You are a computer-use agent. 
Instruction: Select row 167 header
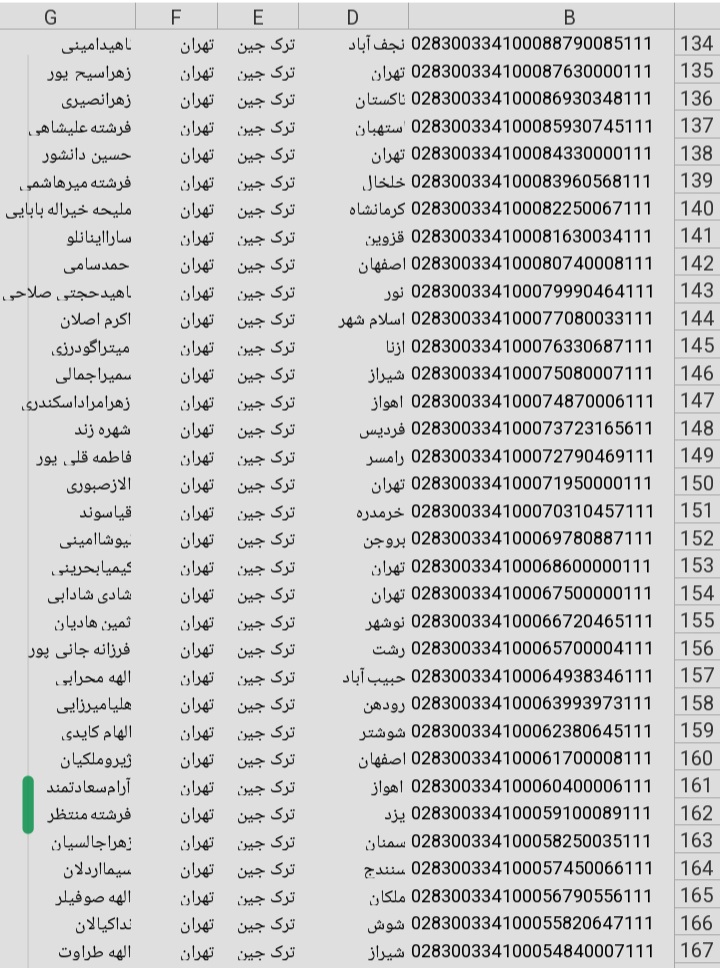click(696, 950)
